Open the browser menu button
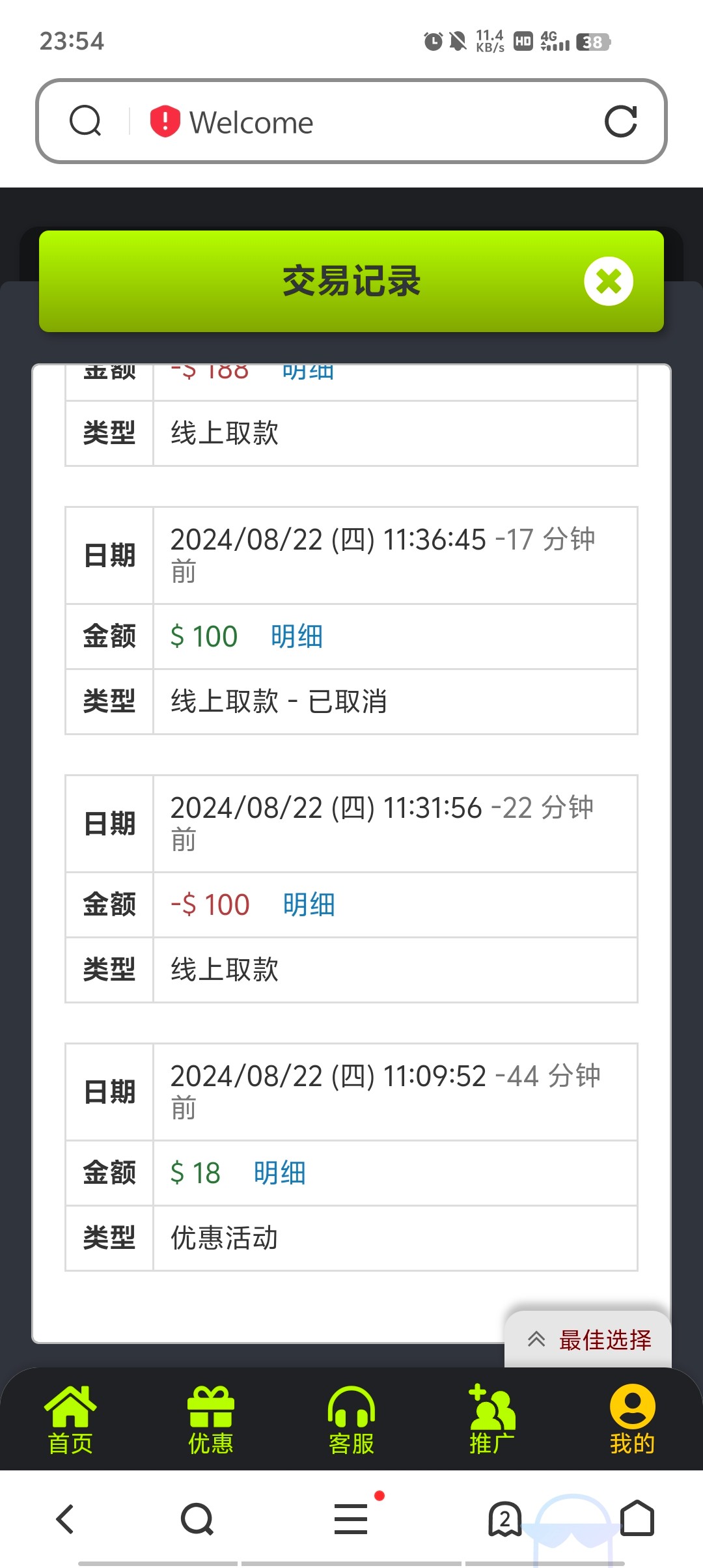This screenshot has height=1568, width=703. pyautogui.click(x=351, y=1519)
